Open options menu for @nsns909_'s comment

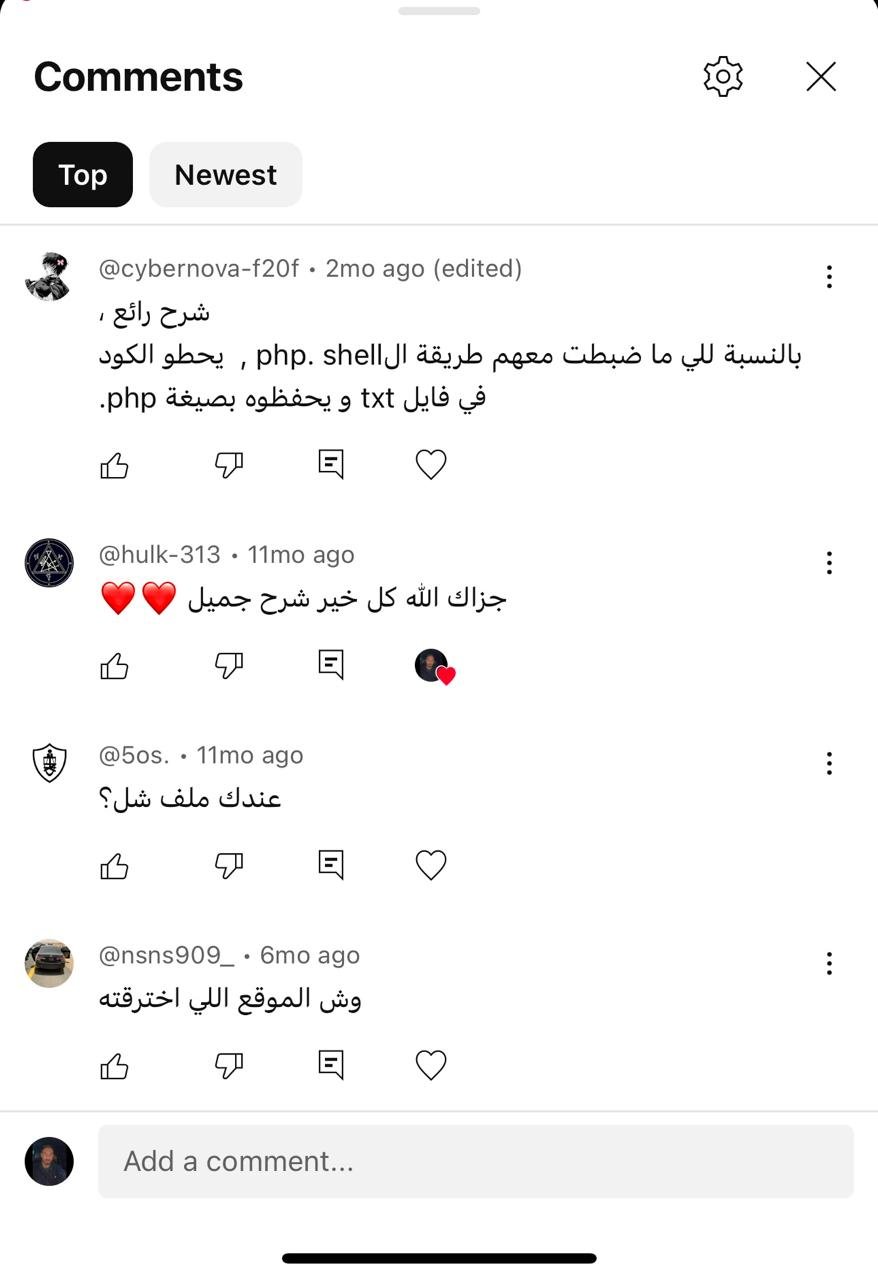pyautogui.click(x=829, y=964)
